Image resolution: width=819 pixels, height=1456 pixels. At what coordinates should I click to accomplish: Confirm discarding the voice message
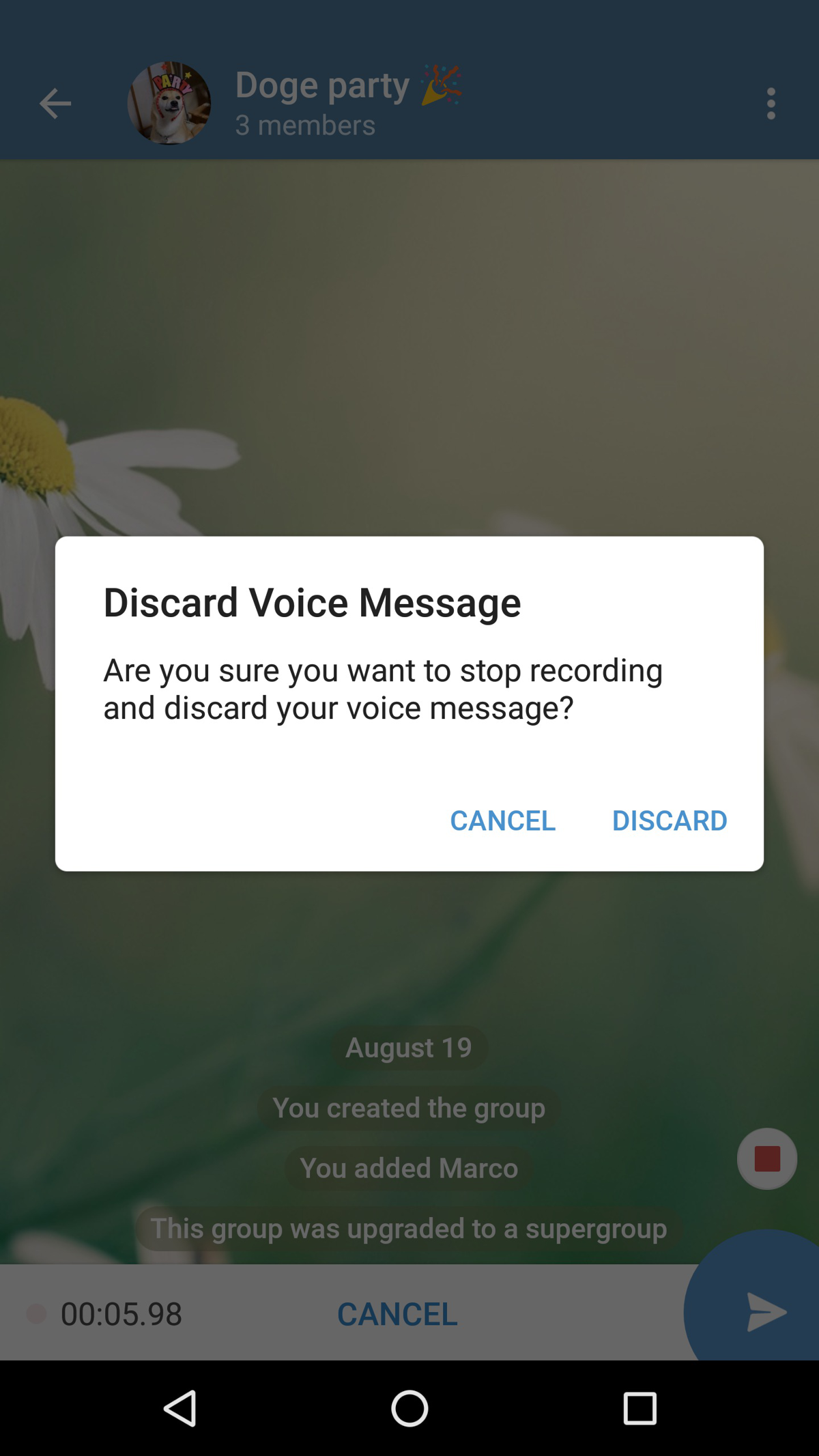click(x=669, y=820)
